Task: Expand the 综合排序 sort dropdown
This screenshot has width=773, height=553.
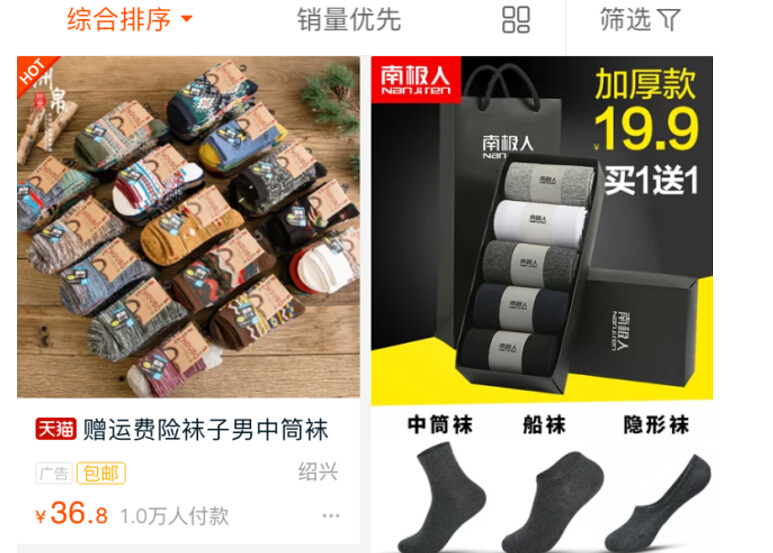Action: tap(129, 19)
